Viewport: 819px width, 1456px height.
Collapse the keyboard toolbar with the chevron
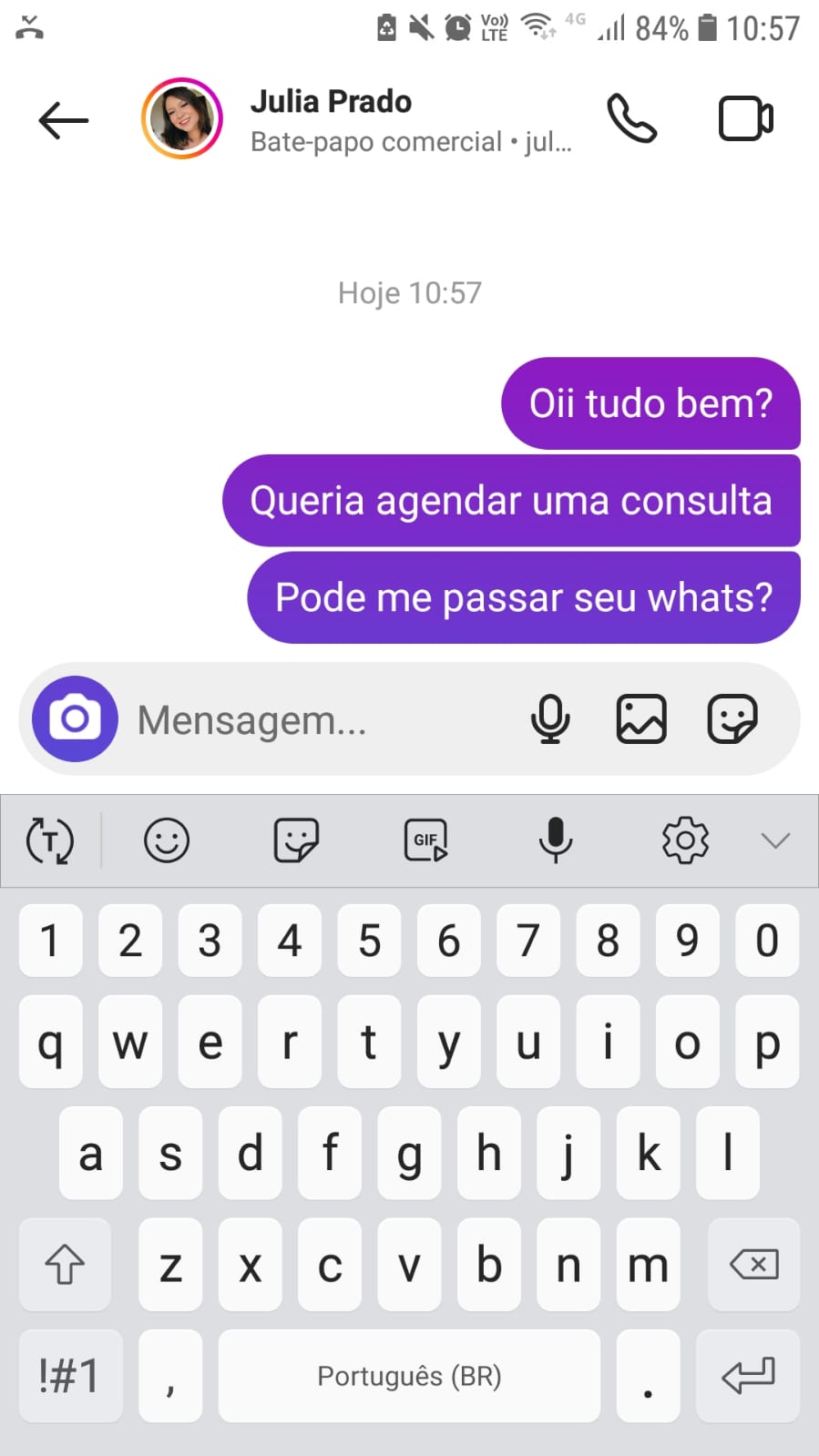[775, 840]
